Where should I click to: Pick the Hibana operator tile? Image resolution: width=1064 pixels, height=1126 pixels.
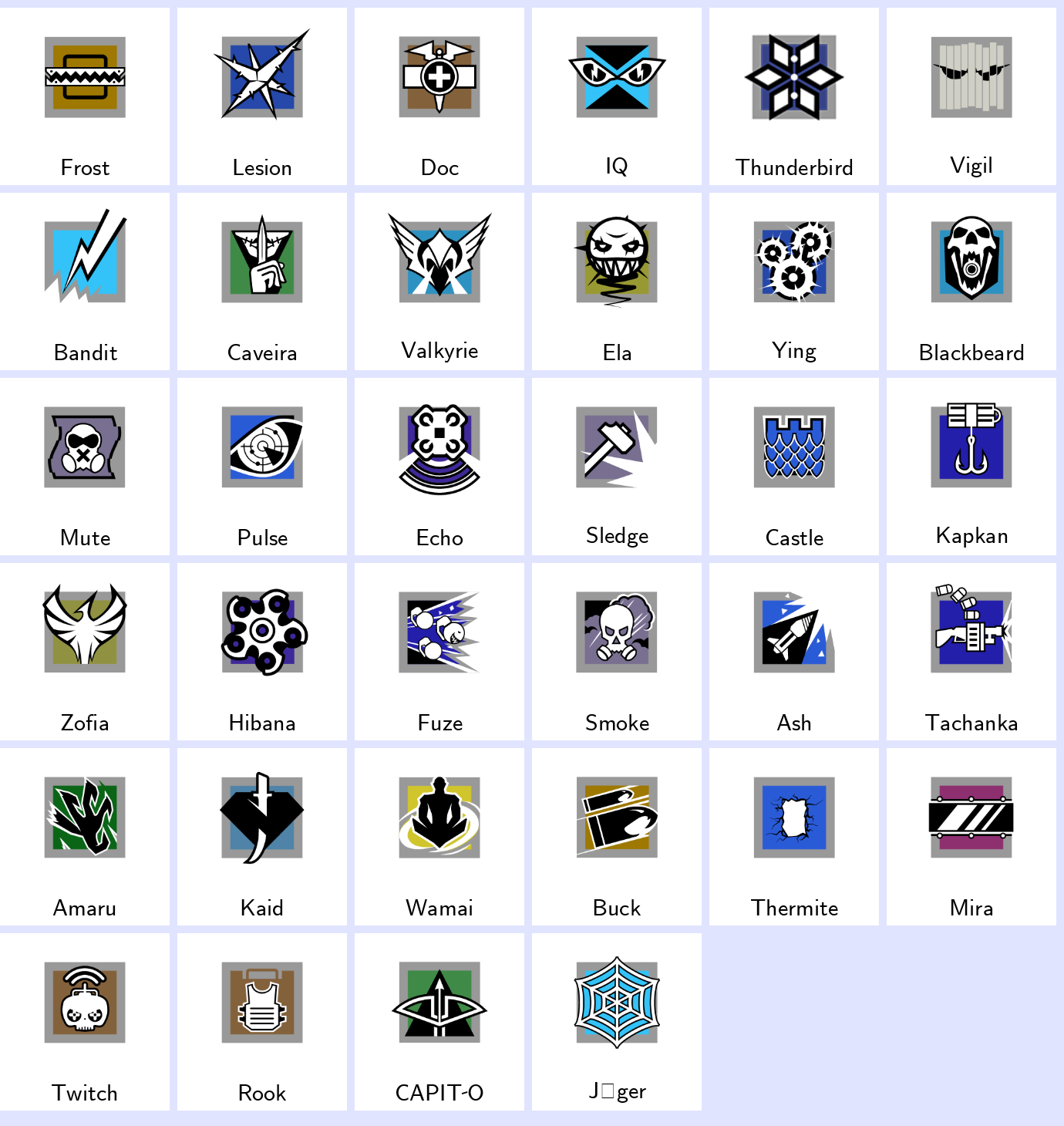point(262,652)
